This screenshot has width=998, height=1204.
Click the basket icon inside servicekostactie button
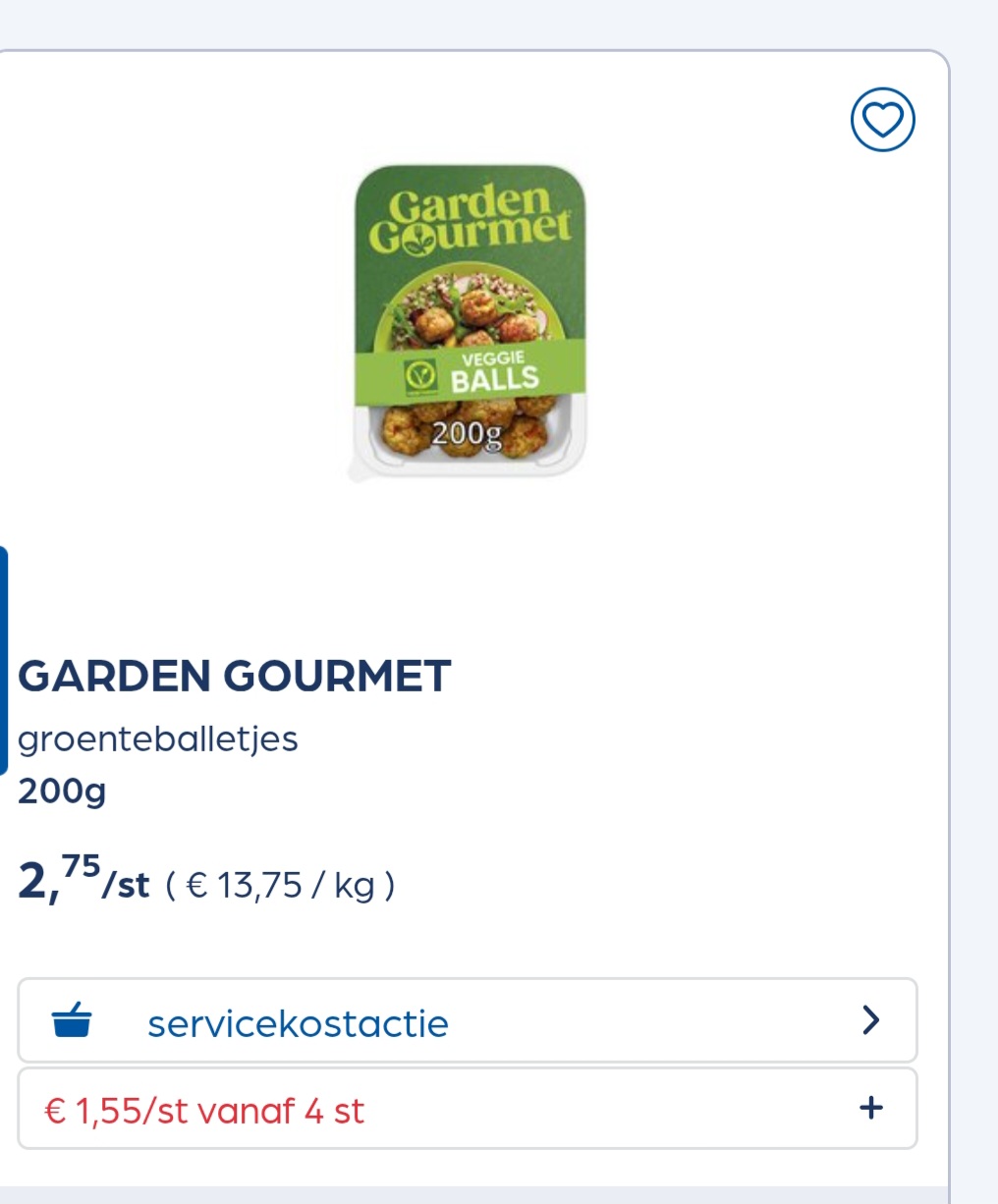(73, 1021)
